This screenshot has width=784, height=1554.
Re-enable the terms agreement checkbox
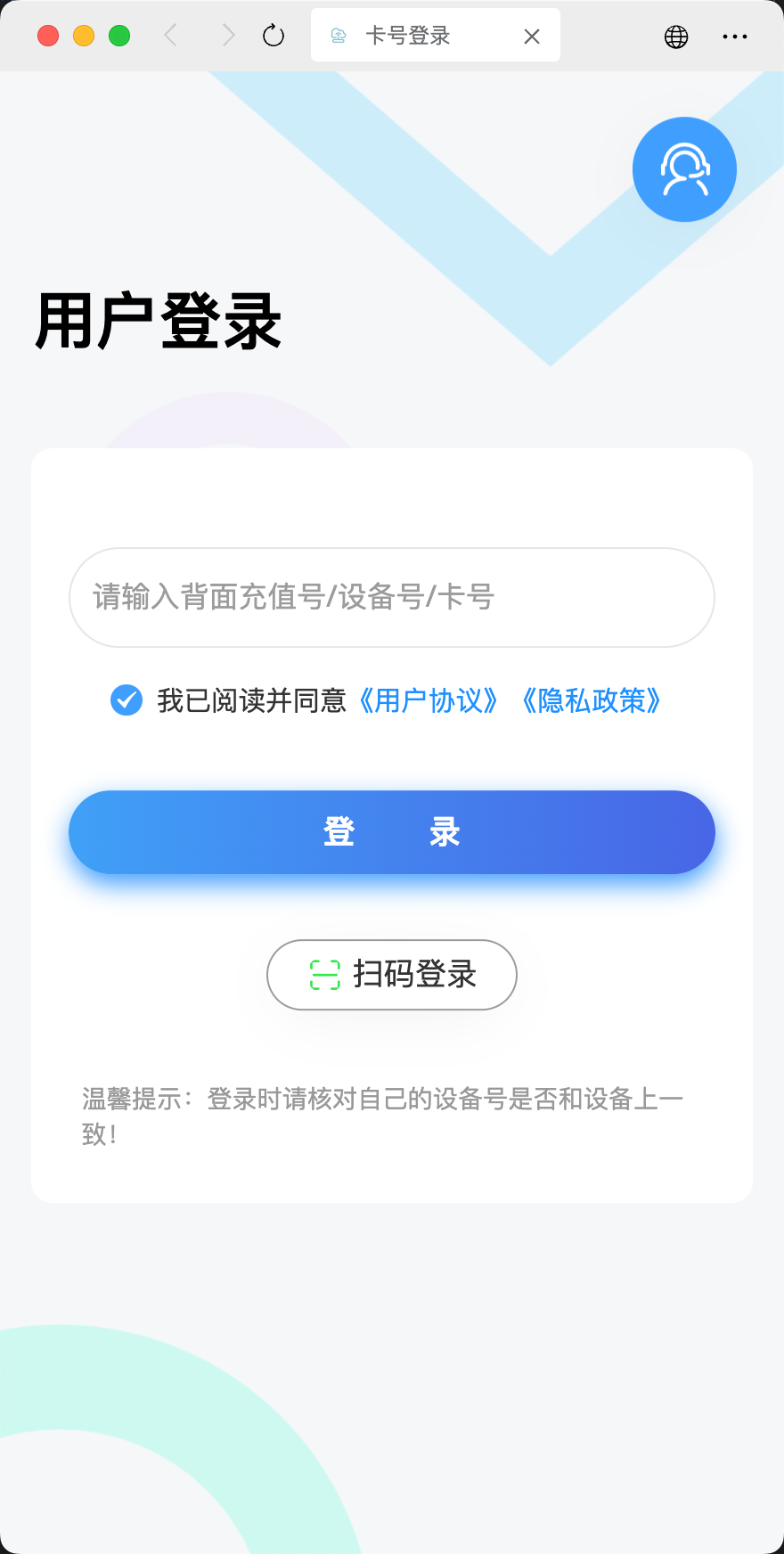[126, 700]
